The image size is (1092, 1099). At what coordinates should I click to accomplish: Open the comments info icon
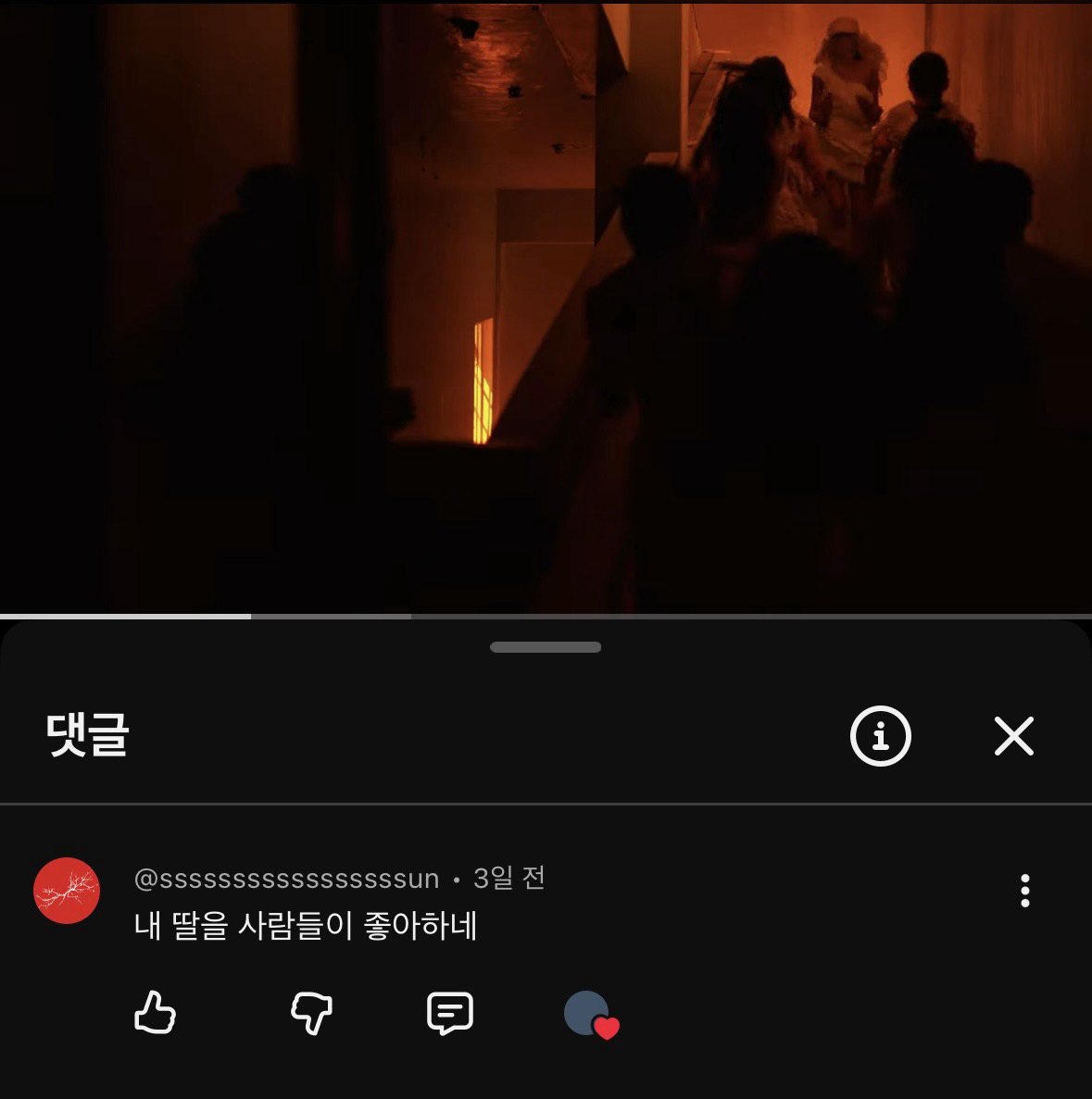[x=880, y=736]
